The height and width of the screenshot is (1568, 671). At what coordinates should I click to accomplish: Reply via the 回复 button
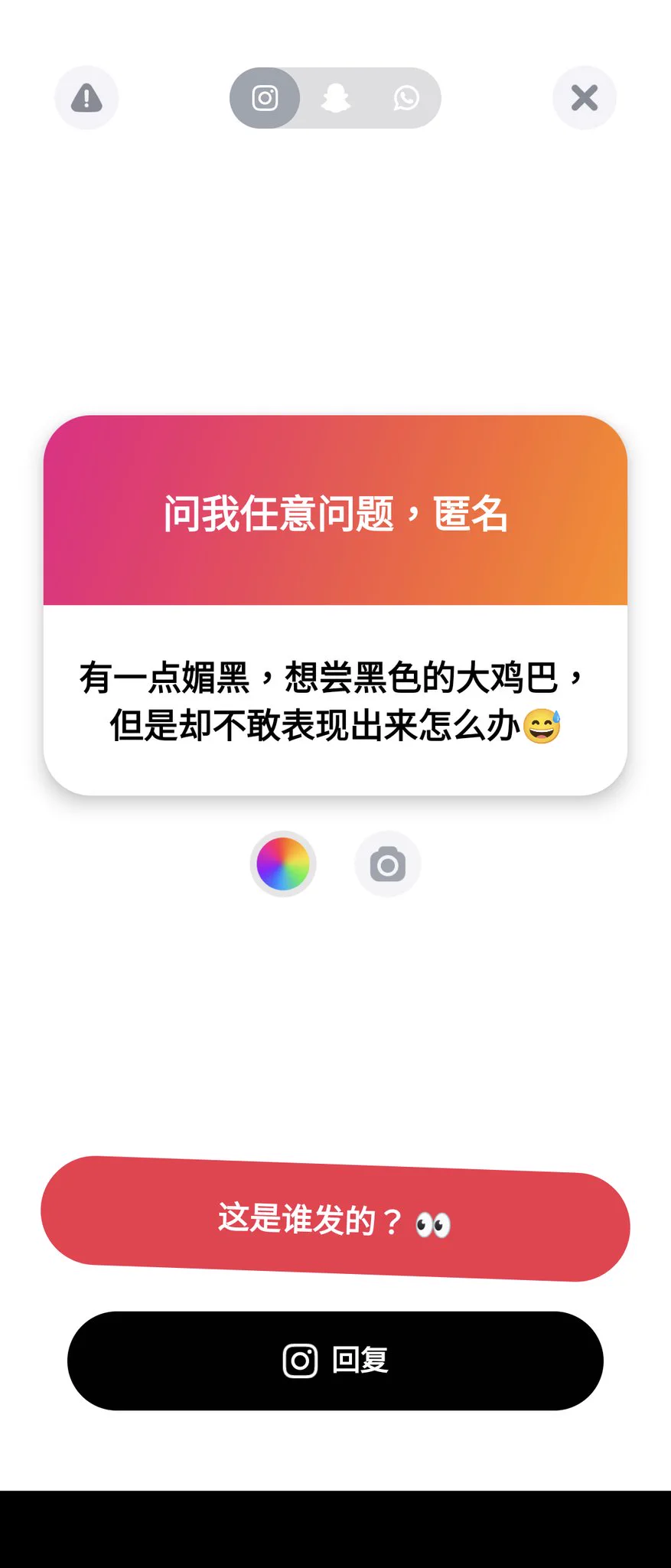(335, 1361)
